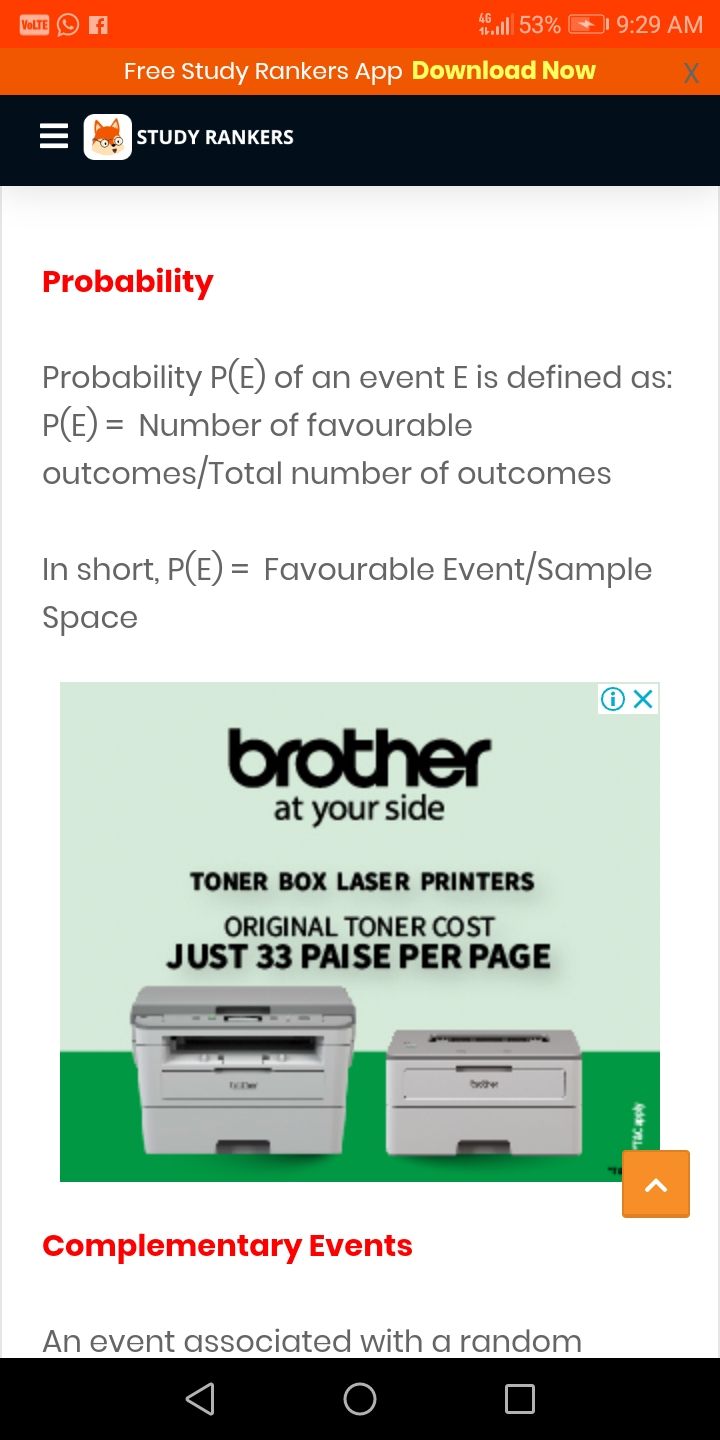Select the Probability heading
This screenshot has height=1440, width=720.
point(127,281)
